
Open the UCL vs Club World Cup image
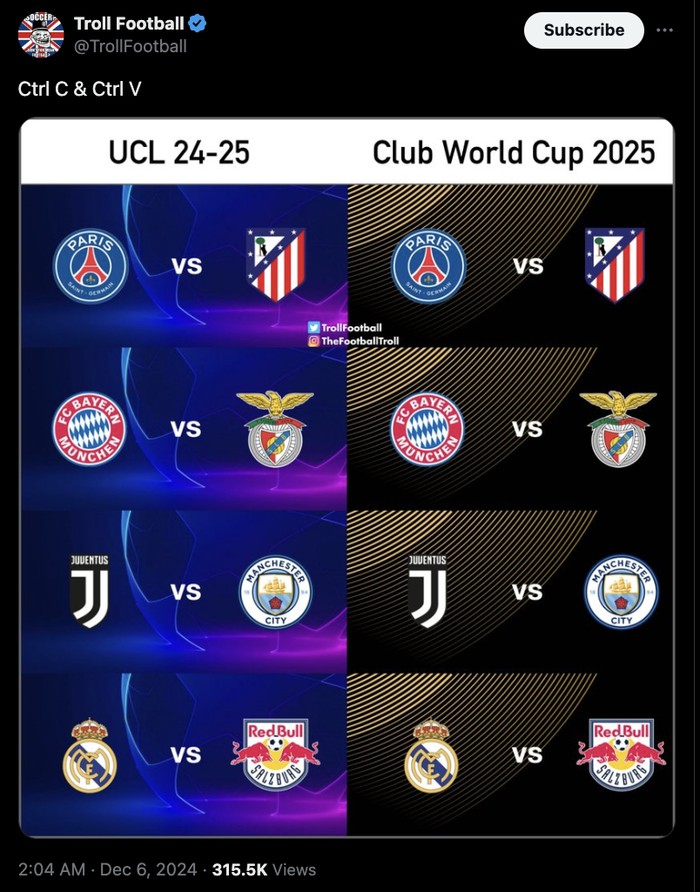347,478
